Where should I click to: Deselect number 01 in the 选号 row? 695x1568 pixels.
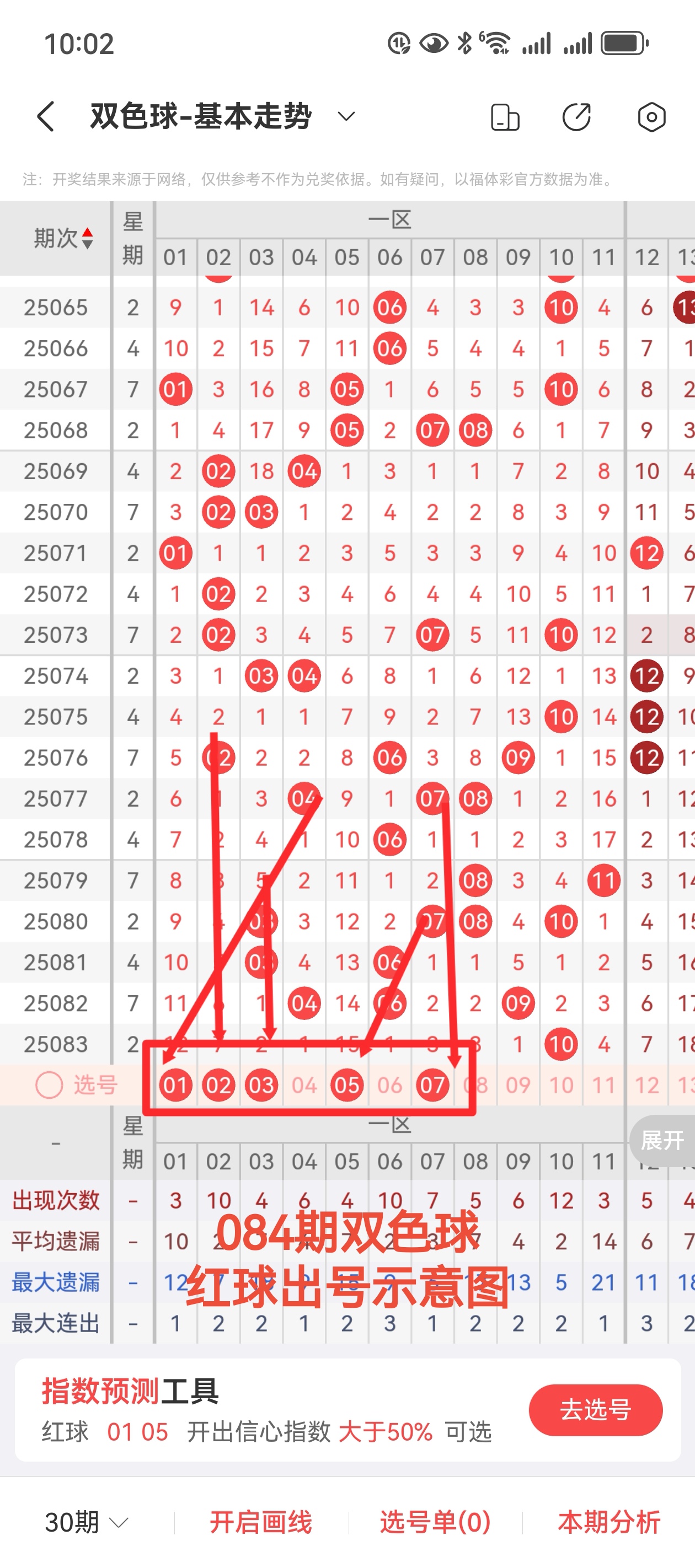[175, 1084]
